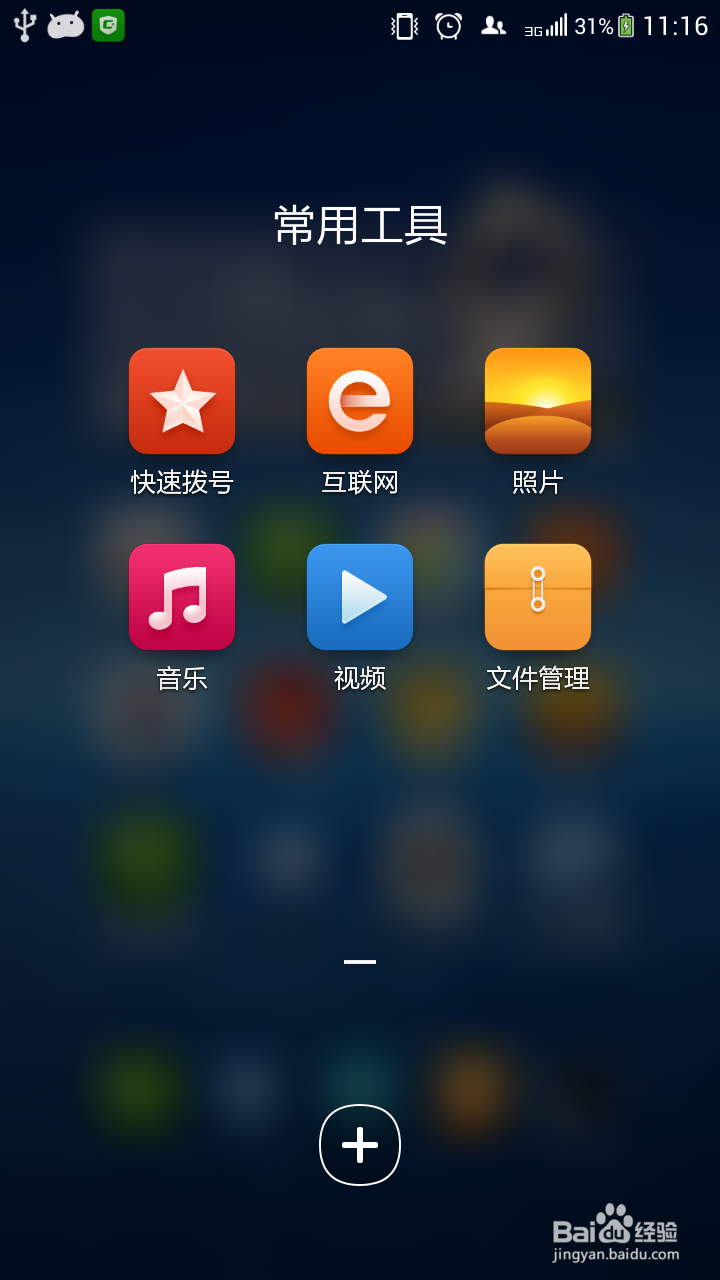Tap the green app icon in notification area
This screenshot has width=720, height=1280.
coord(106,27)
